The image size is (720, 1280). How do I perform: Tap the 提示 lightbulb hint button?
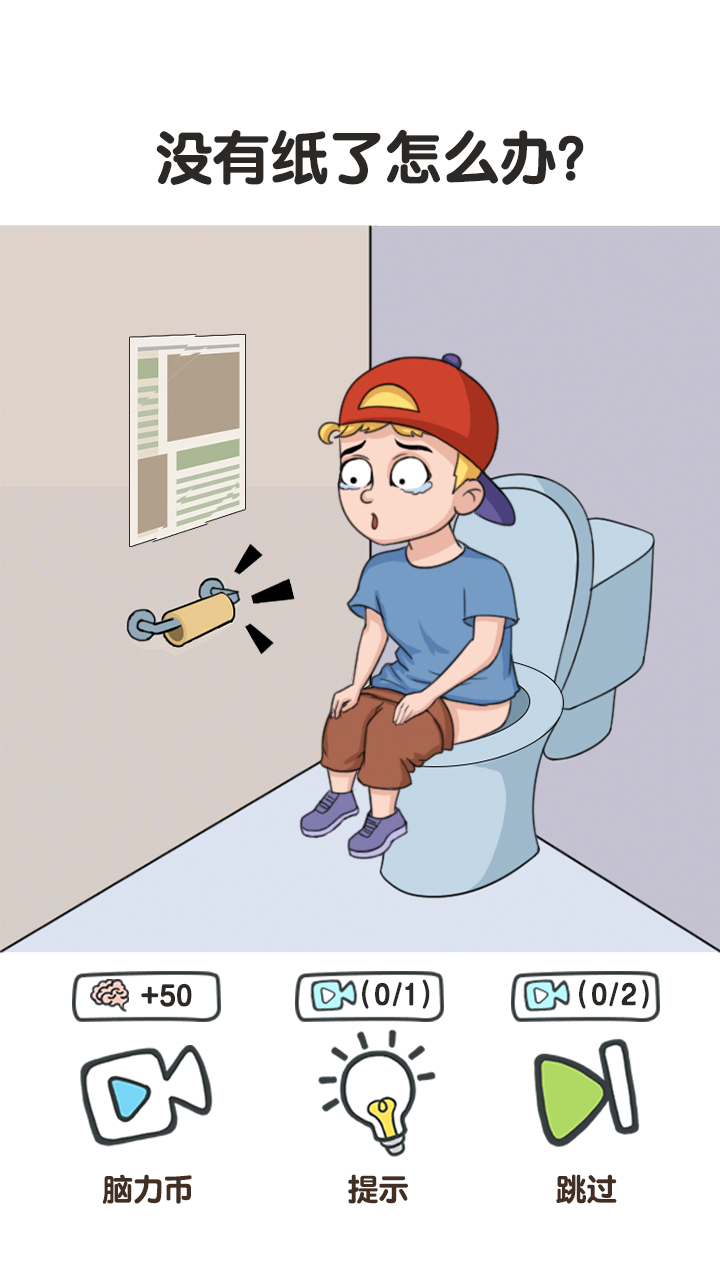click(377, 1096)
